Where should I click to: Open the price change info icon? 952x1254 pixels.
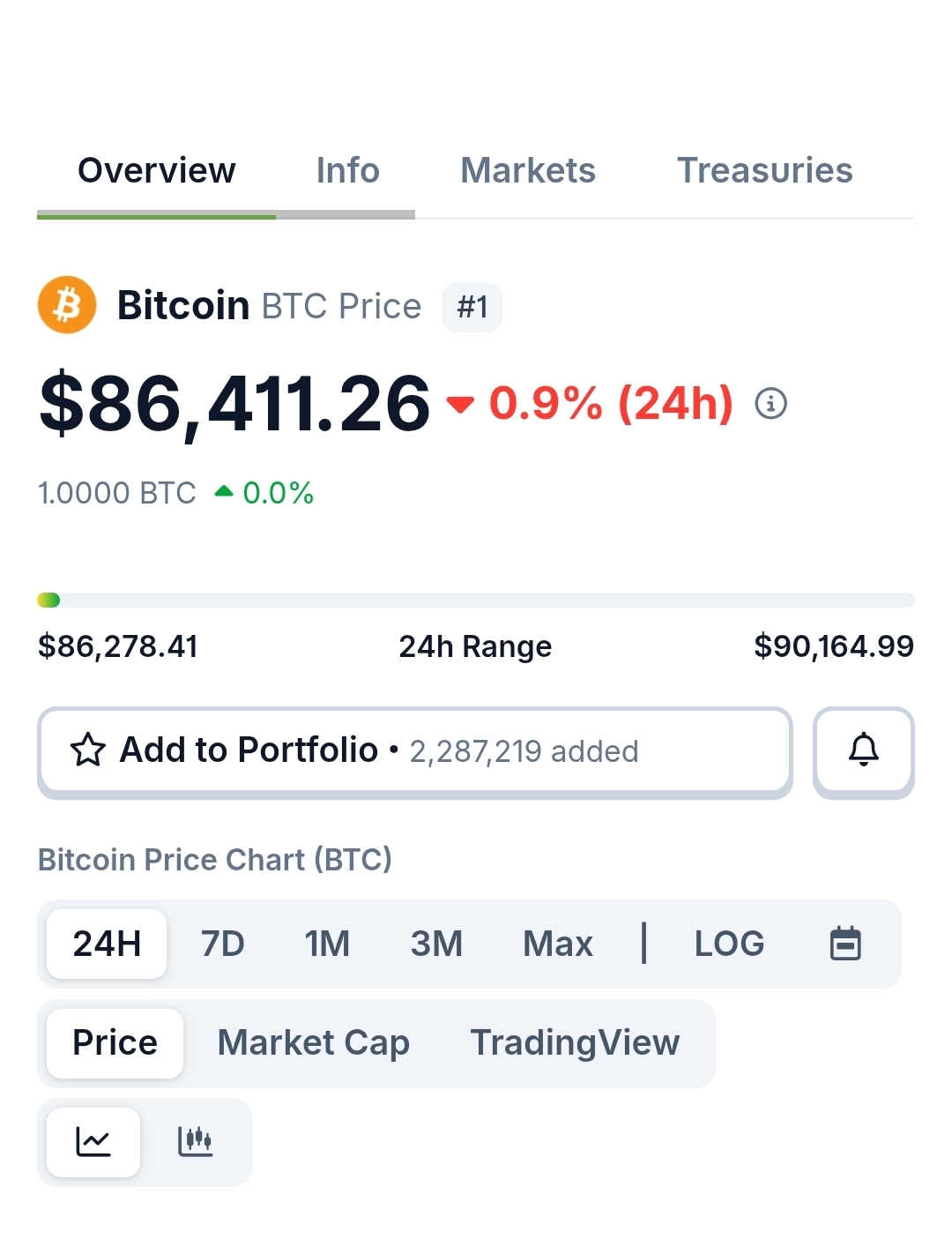pyautogui.click(x=770, y=404)
